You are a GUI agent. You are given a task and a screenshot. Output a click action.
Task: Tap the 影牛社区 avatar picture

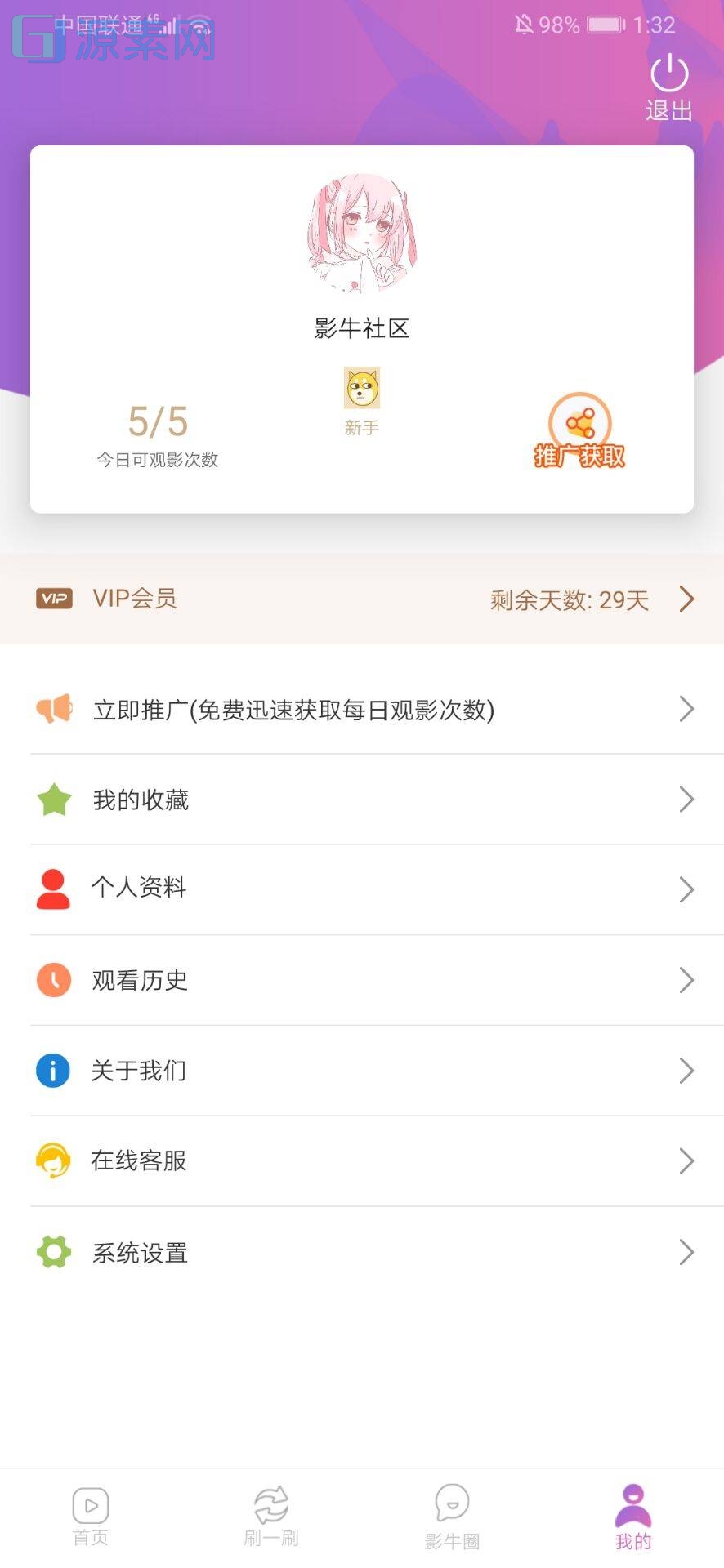[x=362, y=234]
